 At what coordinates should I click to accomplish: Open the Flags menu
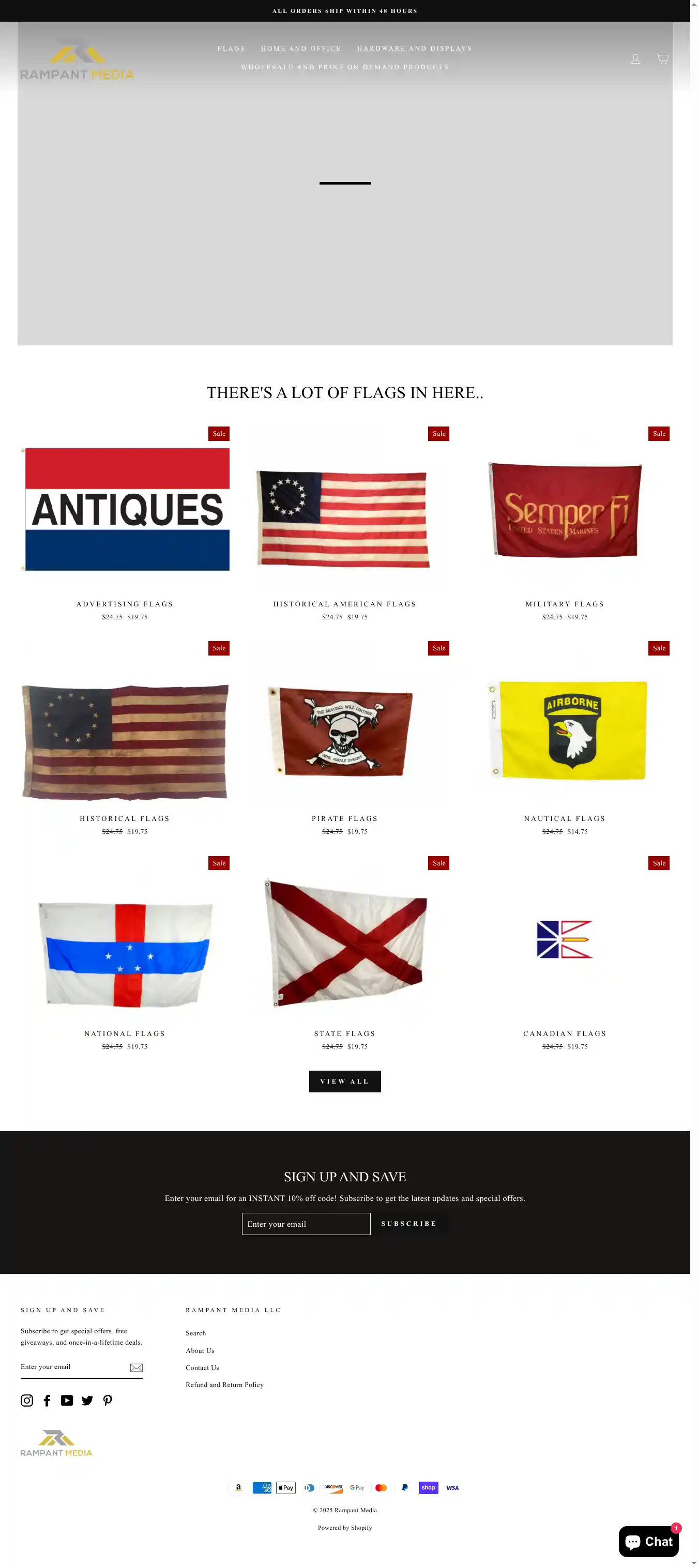(x=231, y=49)
